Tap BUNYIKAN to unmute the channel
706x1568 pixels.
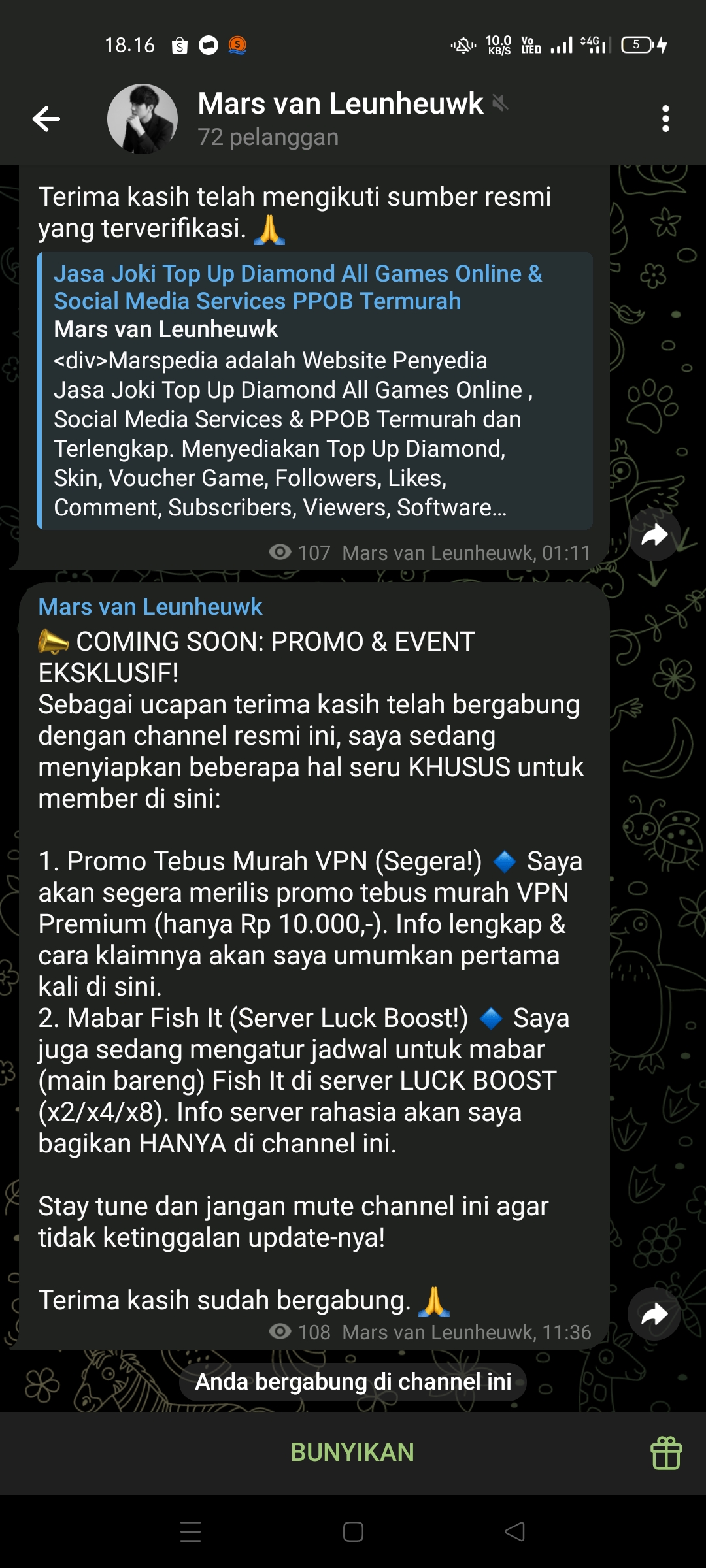point(352,1452)
